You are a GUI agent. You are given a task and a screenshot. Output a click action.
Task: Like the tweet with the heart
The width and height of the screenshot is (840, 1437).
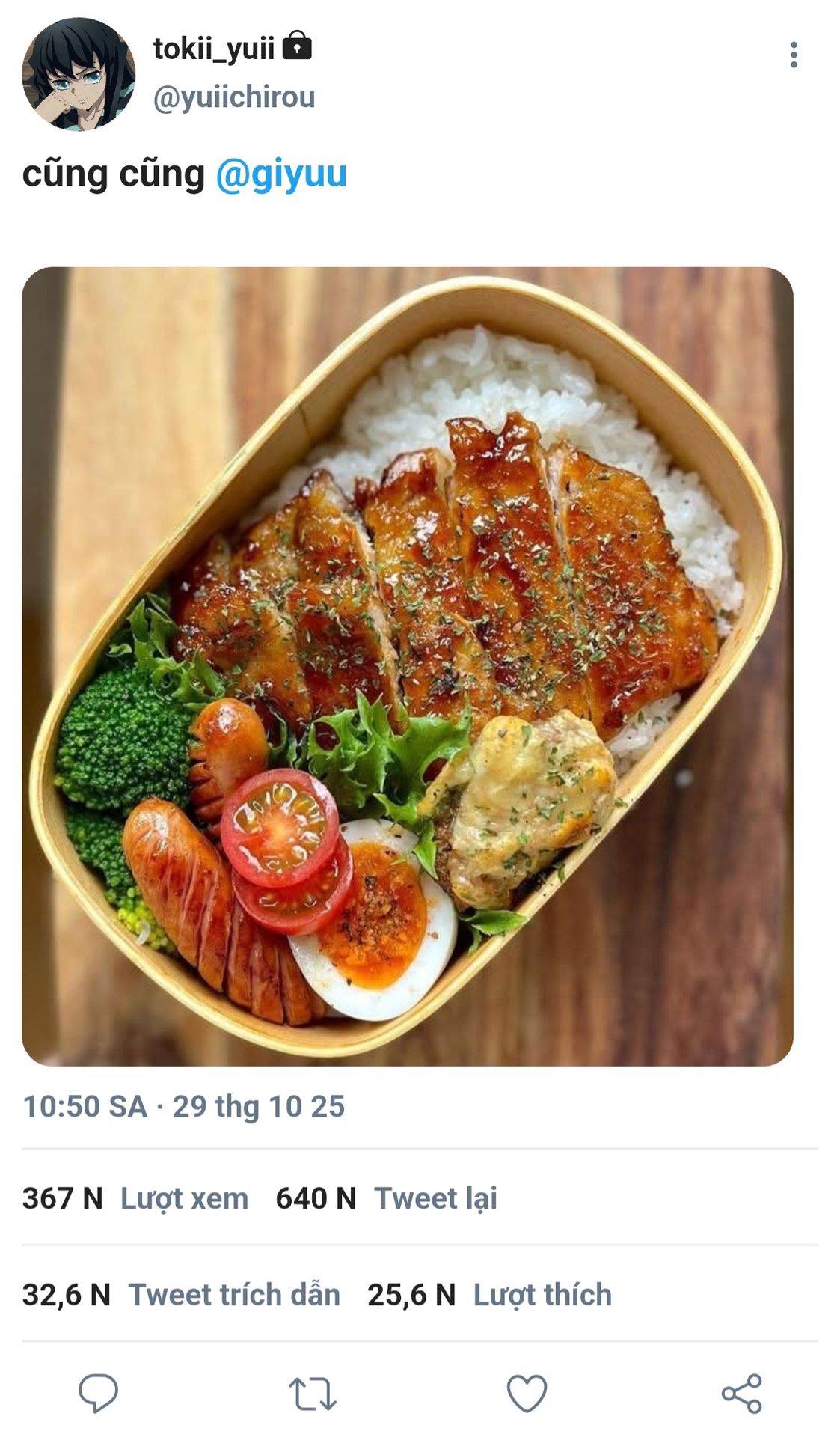tap(527, 1394)
